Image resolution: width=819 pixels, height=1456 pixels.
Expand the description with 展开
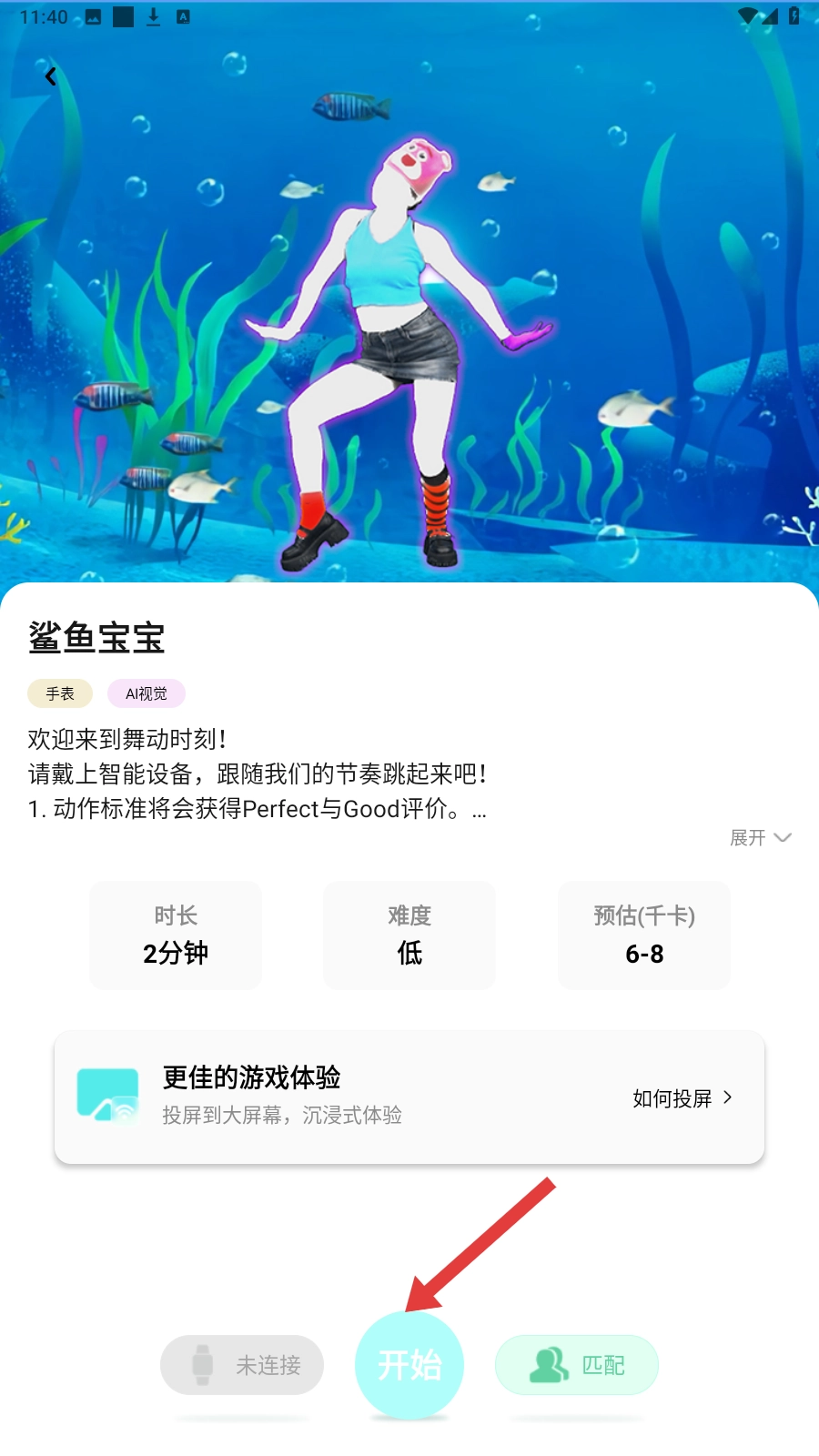click(x=760, y=837)
